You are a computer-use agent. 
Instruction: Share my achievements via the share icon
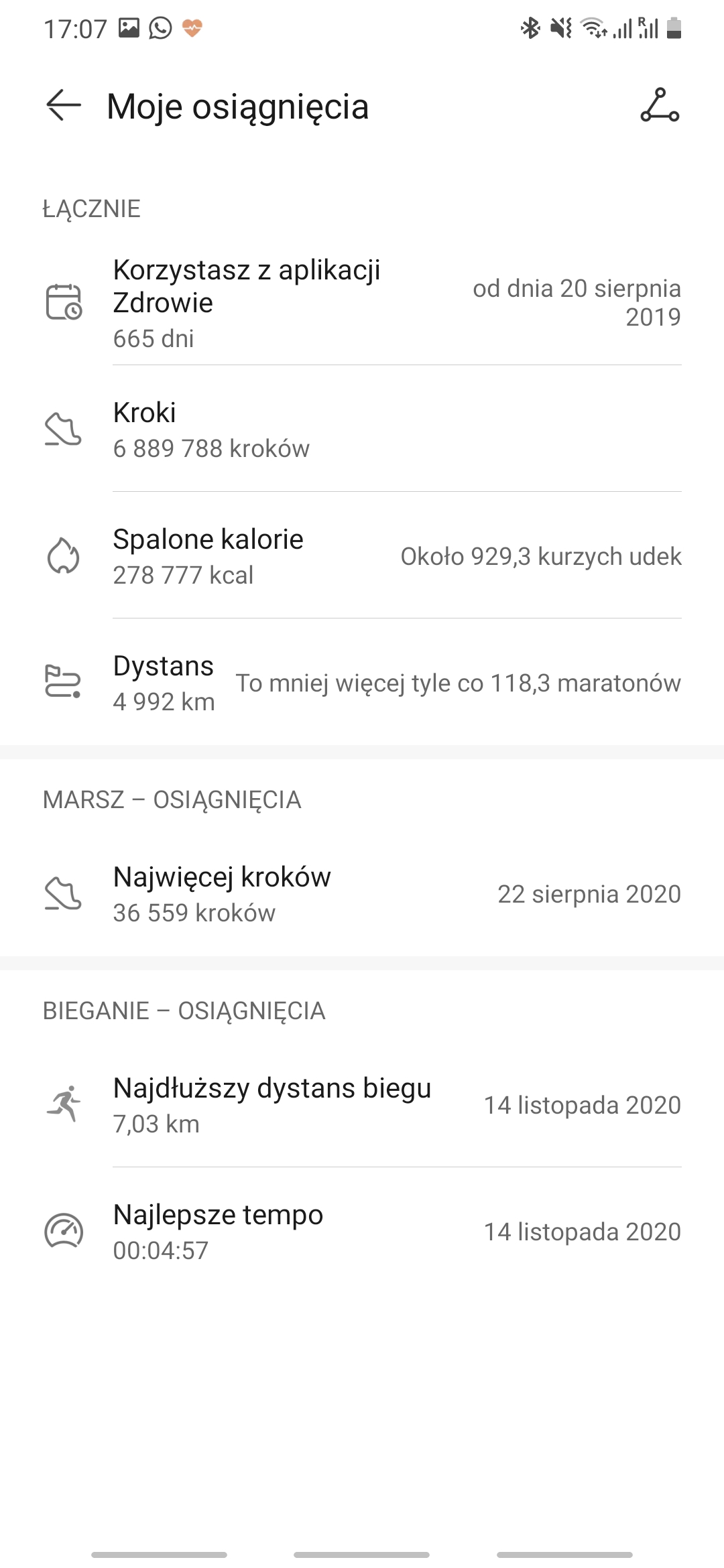[x=660, y=106]
